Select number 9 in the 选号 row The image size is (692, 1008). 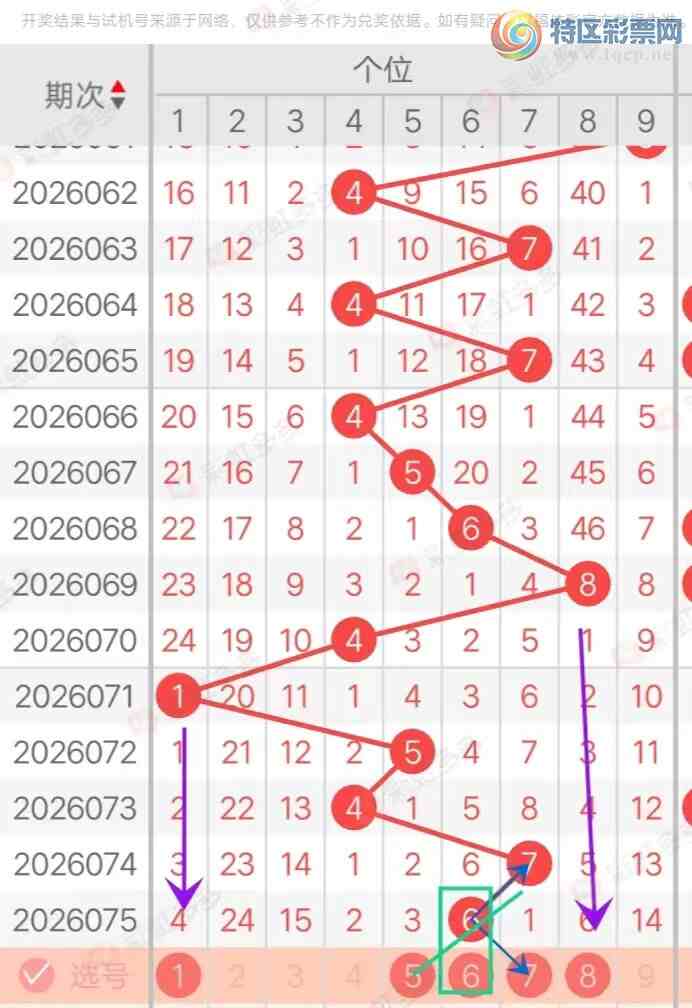646,975
